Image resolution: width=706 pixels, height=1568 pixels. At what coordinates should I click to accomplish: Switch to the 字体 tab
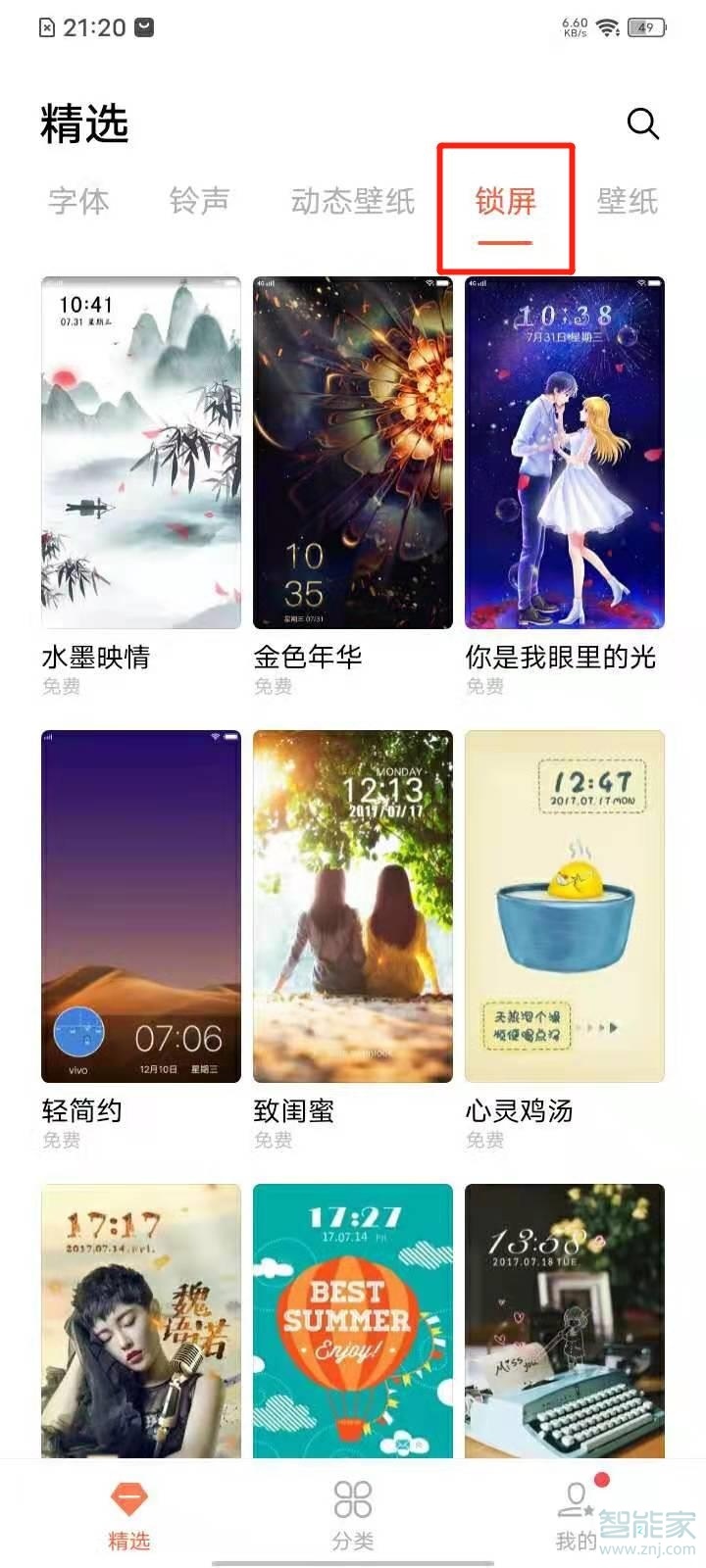78,201
